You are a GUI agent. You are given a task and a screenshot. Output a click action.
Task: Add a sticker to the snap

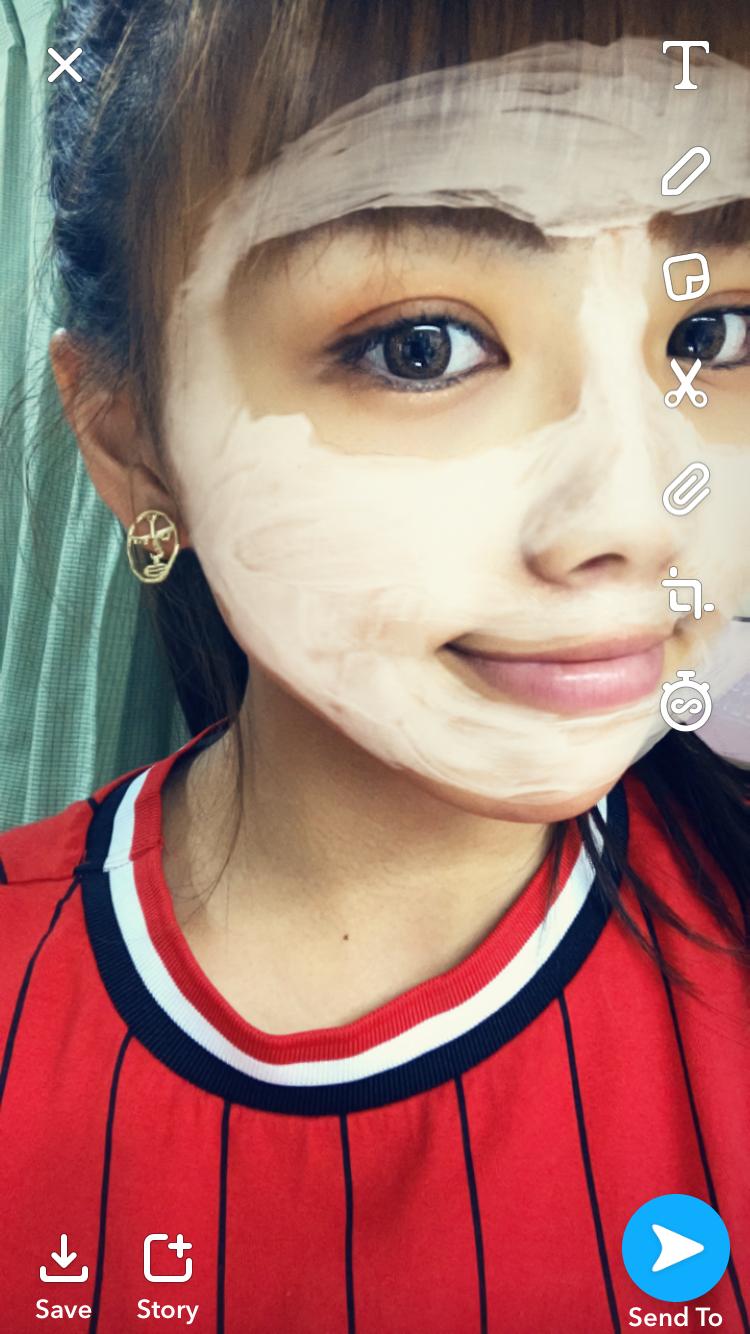pyautogui.click(x=686, y=277)
